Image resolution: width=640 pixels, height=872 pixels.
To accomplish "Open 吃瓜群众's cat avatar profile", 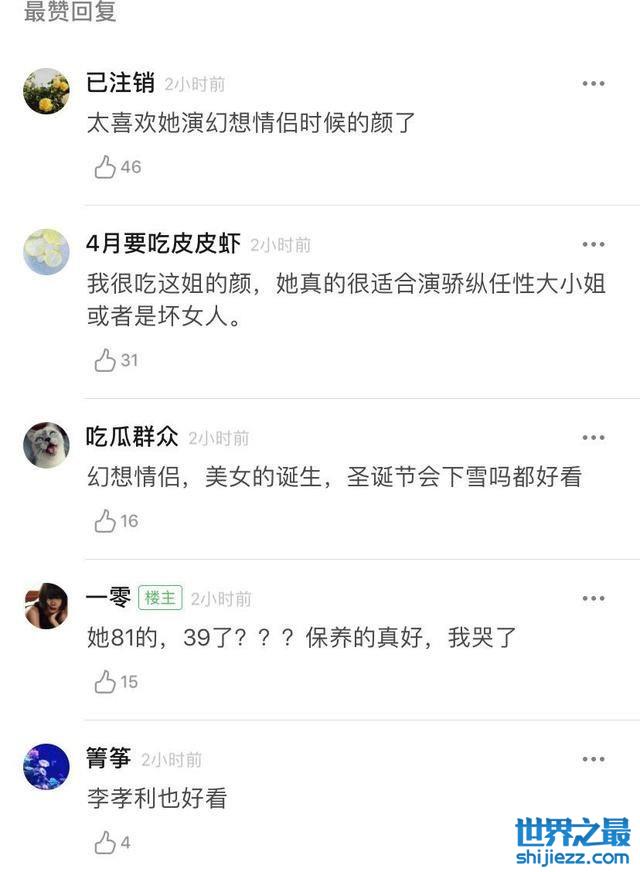I will 46,444.
